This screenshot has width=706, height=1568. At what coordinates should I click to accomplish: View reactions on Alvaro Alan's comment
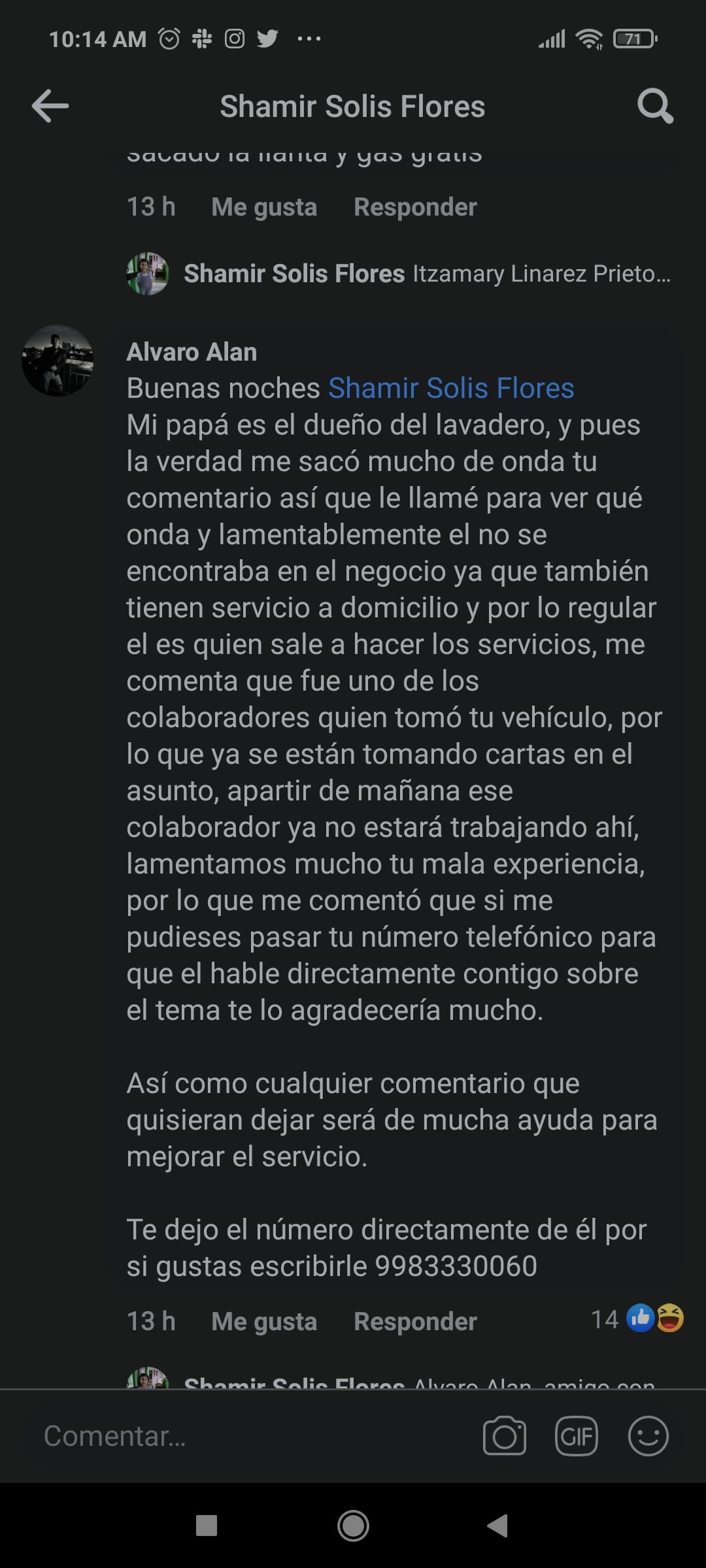[x=639, y=1318]
